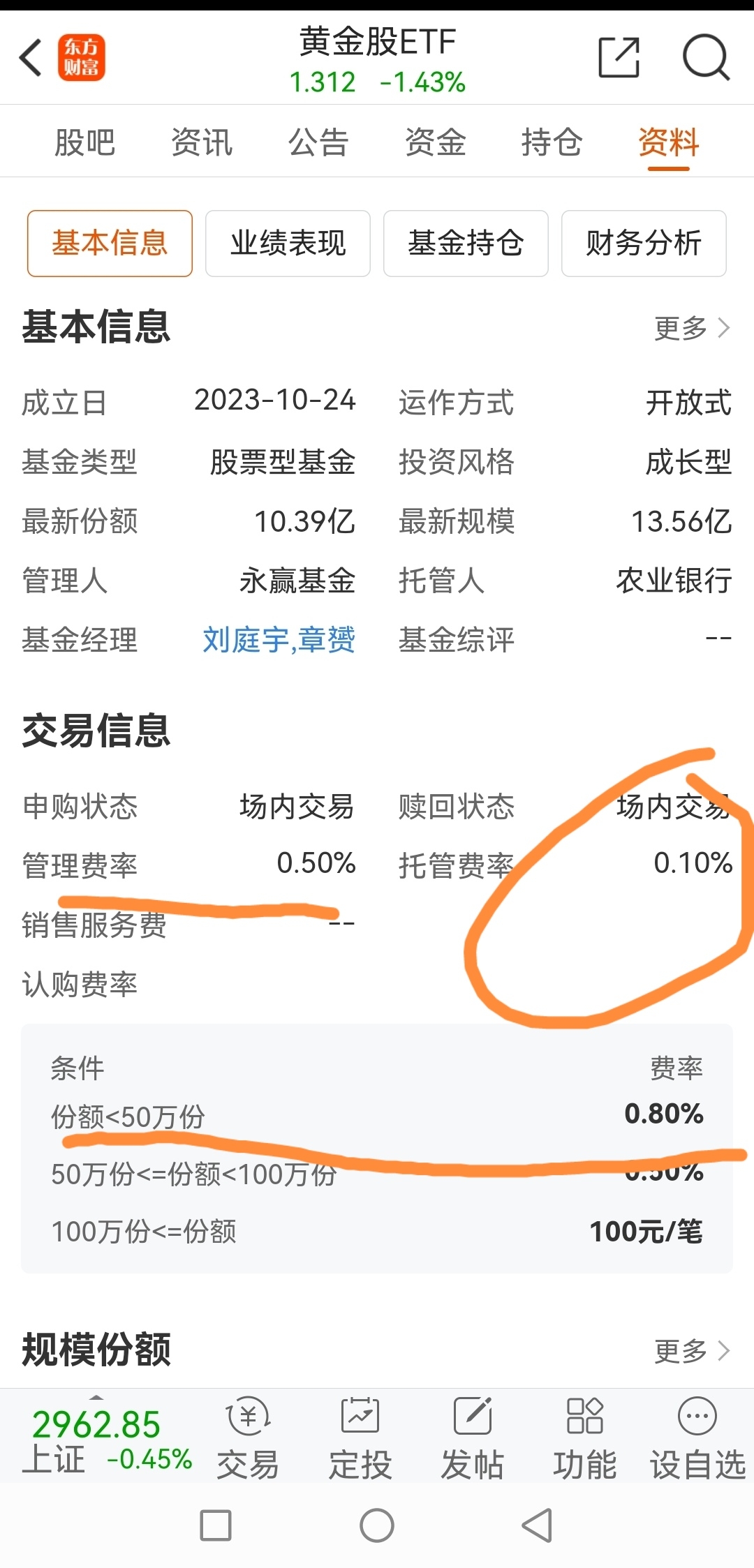Activate the 财务分析 segment
The height and width of the screenshot is (1568, 754).
pos(643,242)
